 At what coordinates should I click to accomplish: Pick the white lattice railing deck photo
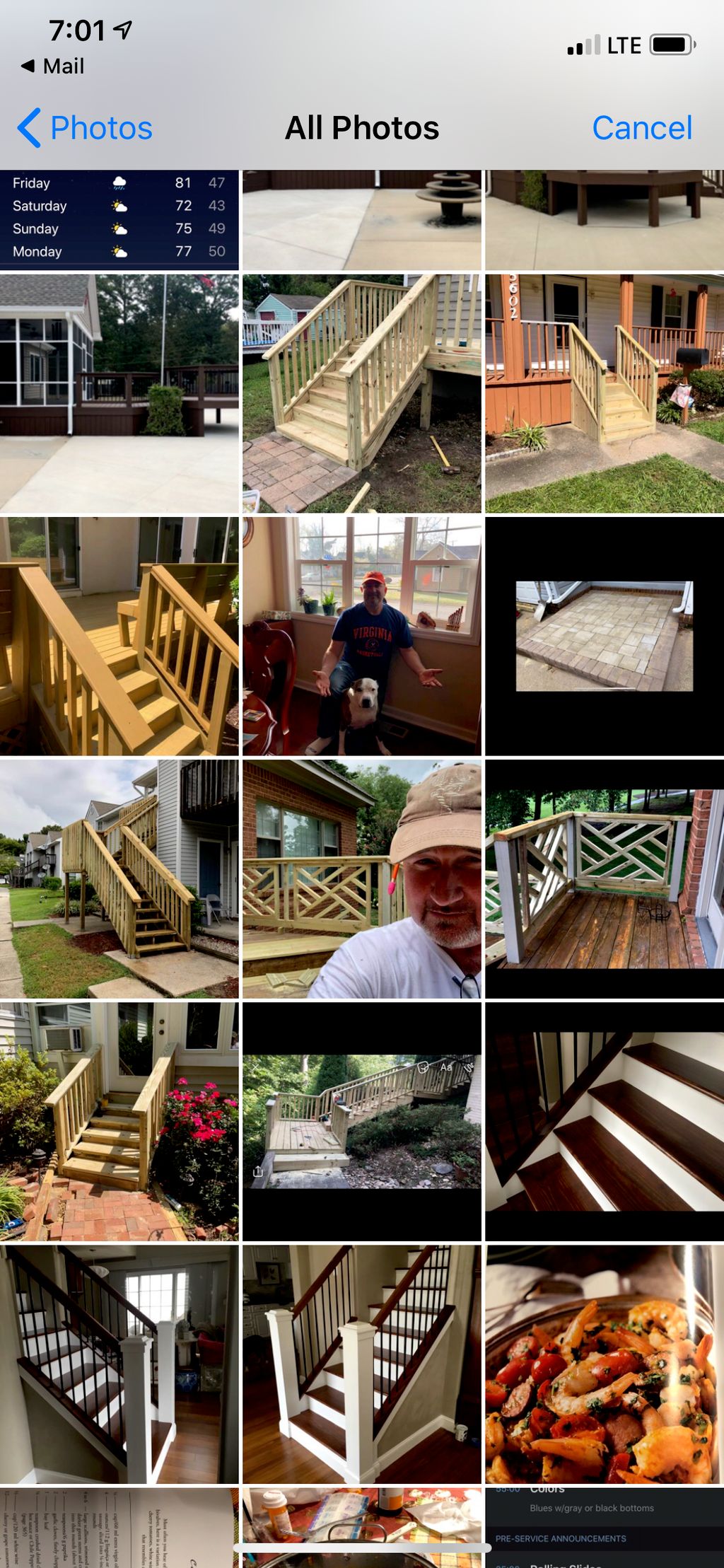pos(604,878)
